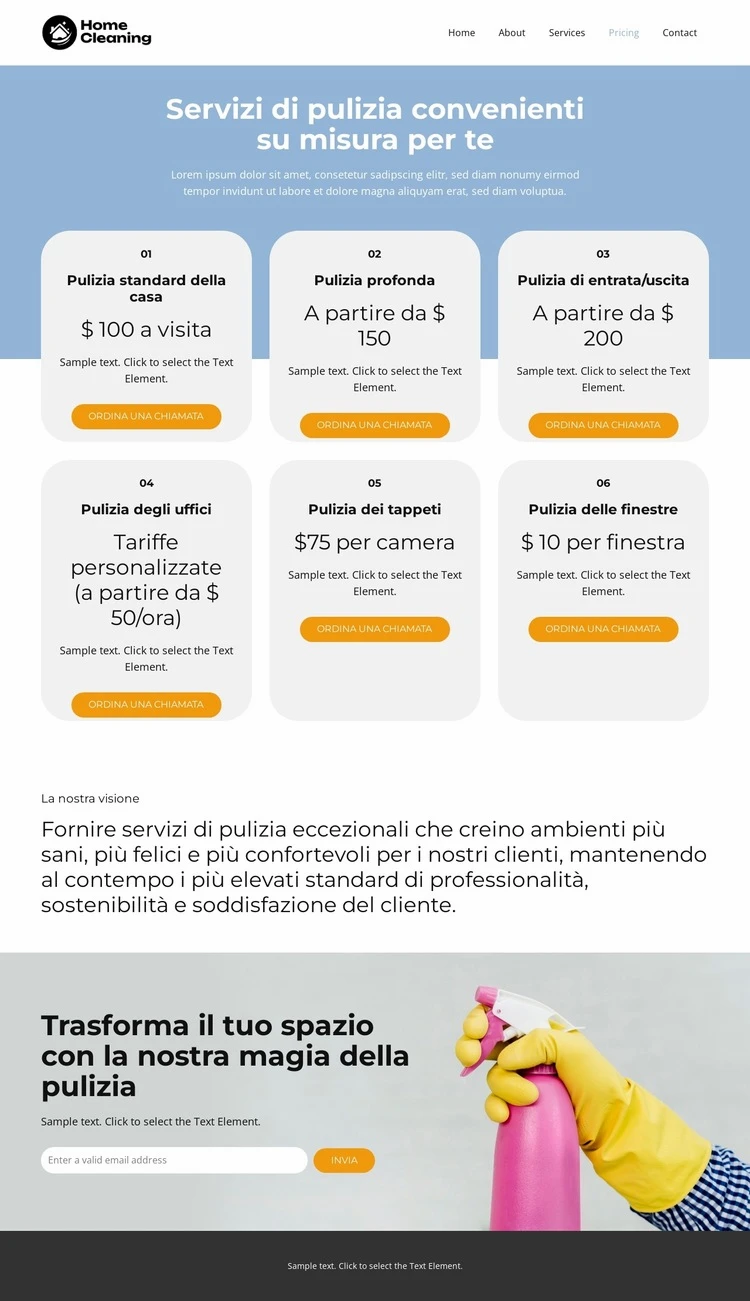Focus the email address field

(174, 1160)
